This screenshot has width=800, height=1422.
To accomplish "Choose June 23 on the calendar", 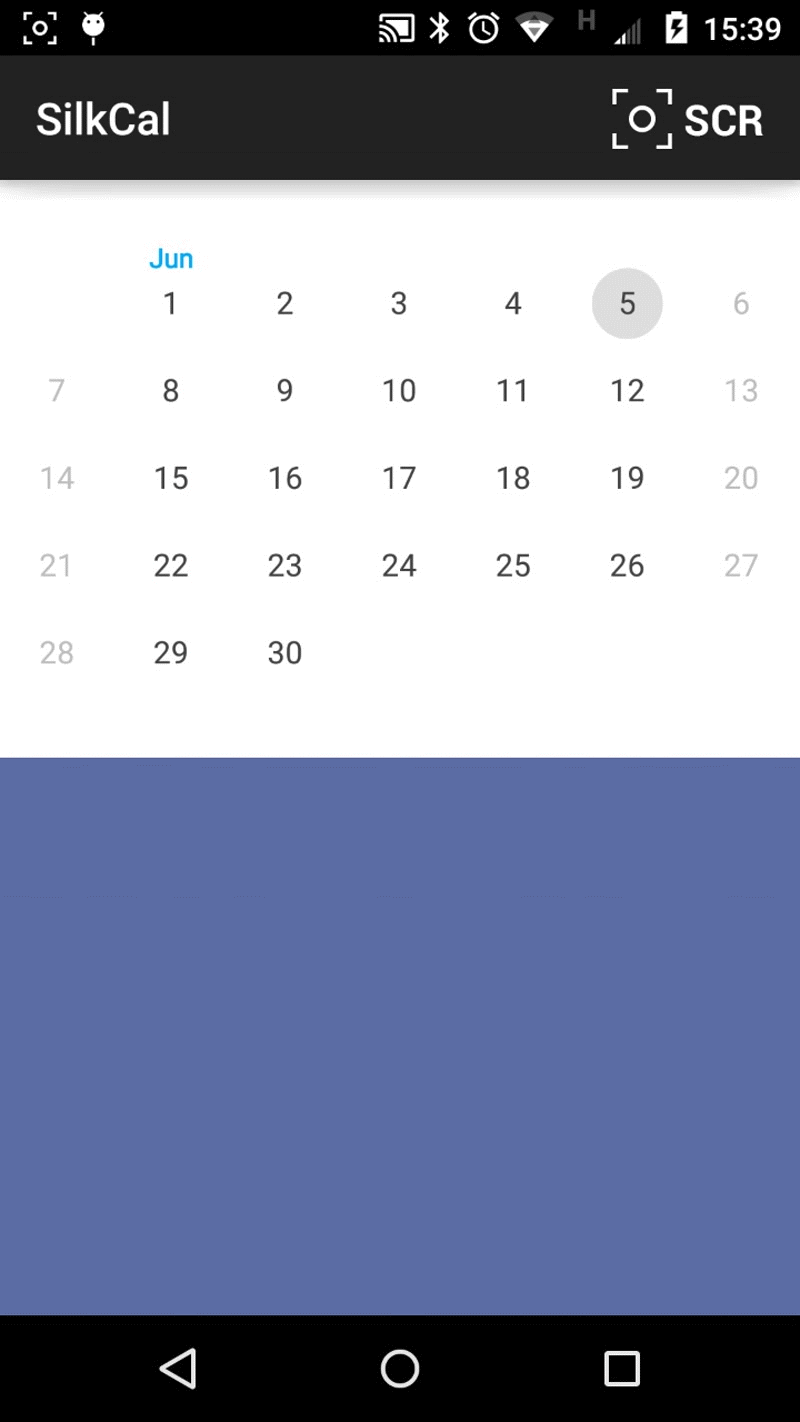I will coord(285,565).
